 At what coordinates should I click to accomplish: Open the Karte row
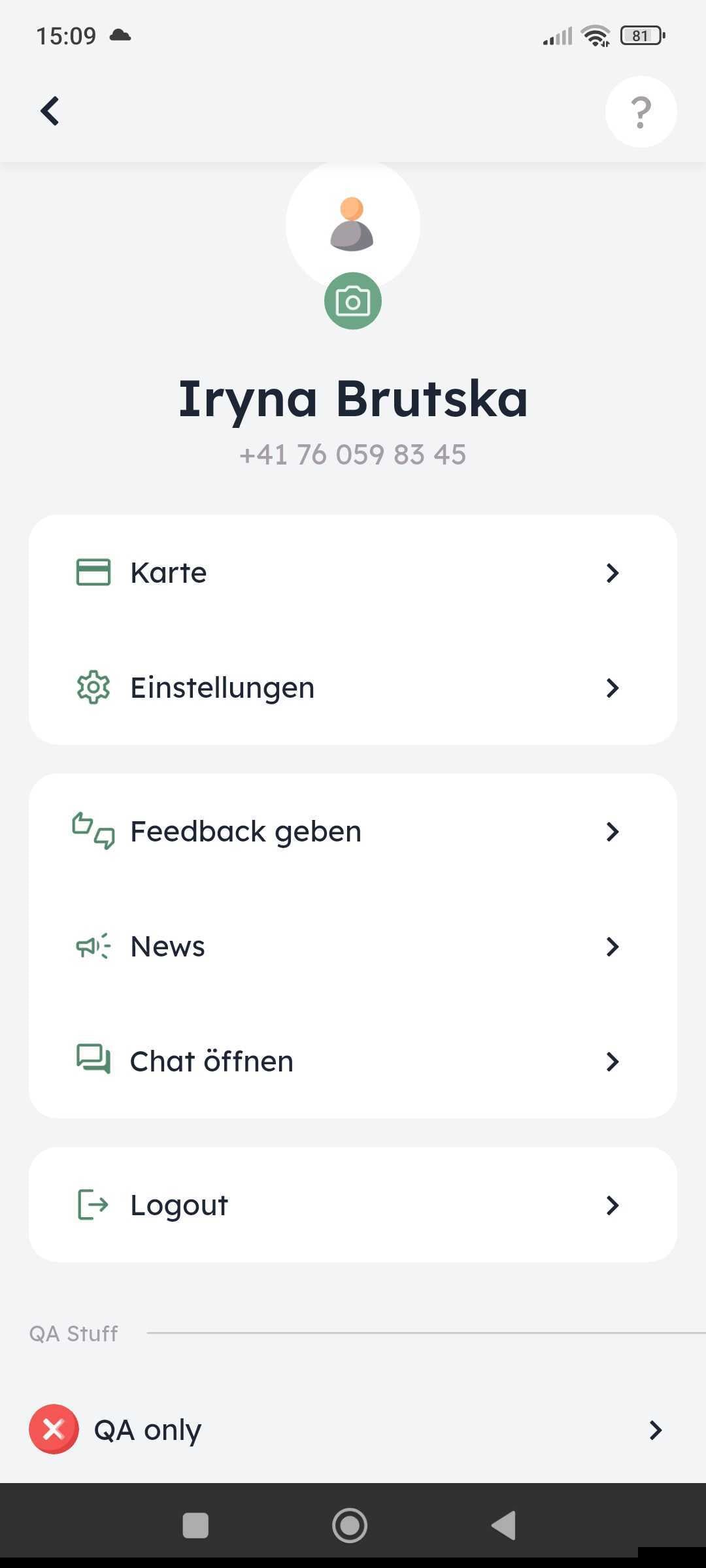[x=353, y=573]
